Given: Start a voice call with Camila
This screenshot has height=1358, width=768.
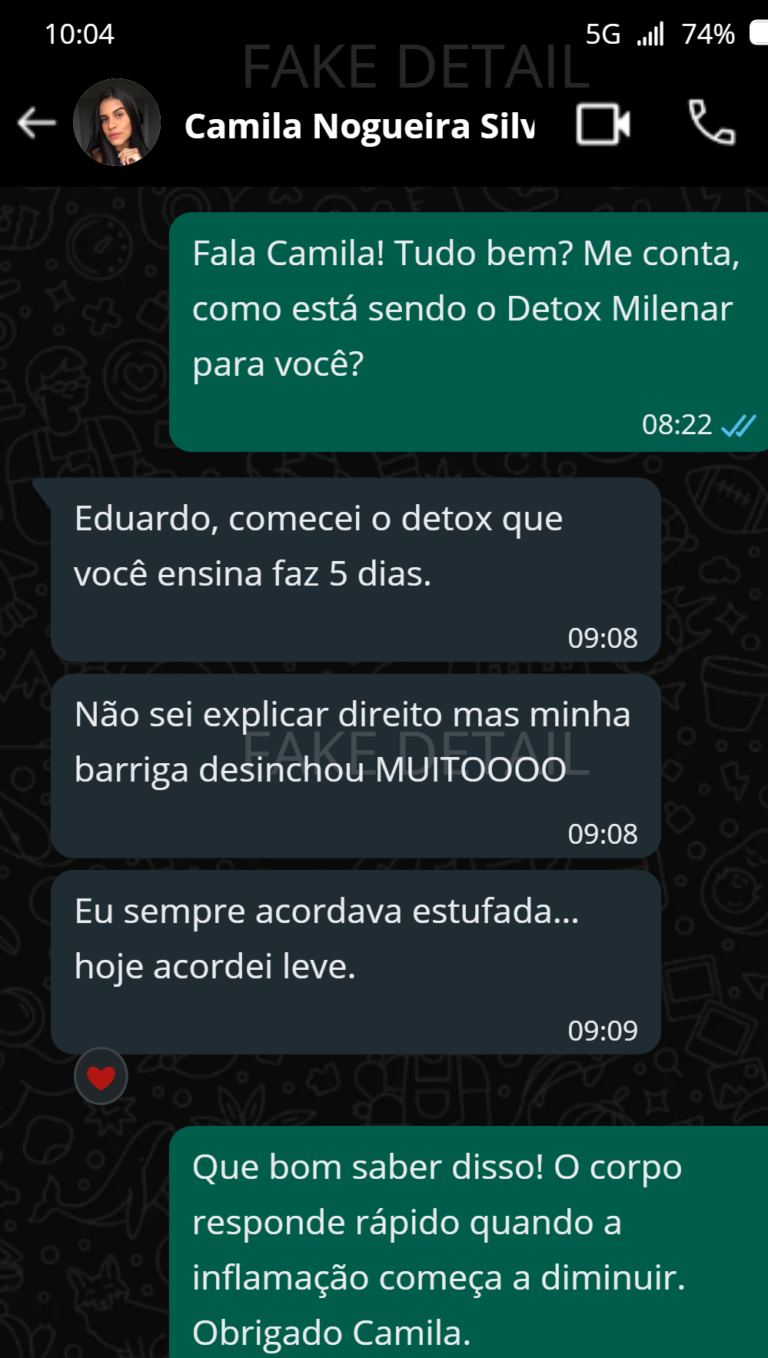Looking at the screenshot, I should (710, 122).
